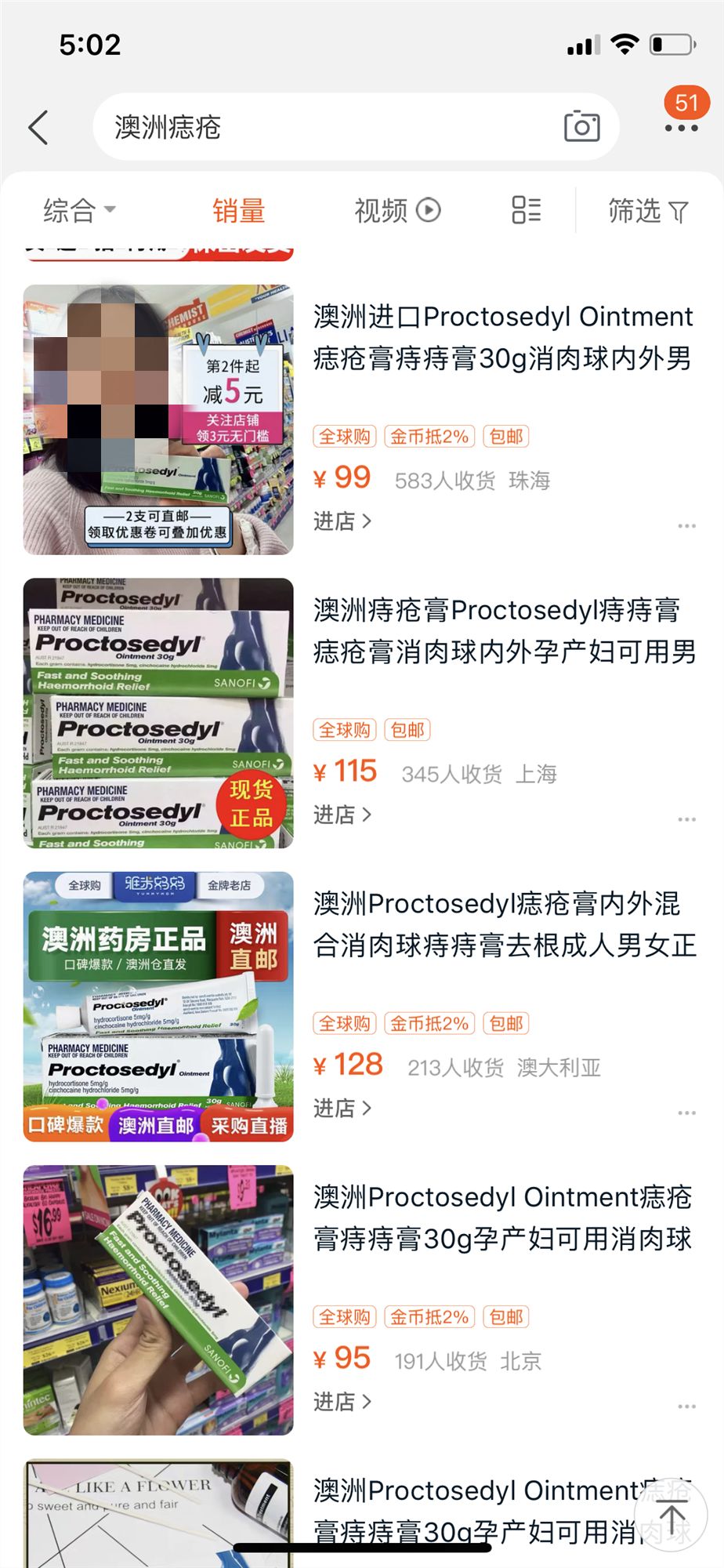Tap the camera icon for image search

(581, 126)
